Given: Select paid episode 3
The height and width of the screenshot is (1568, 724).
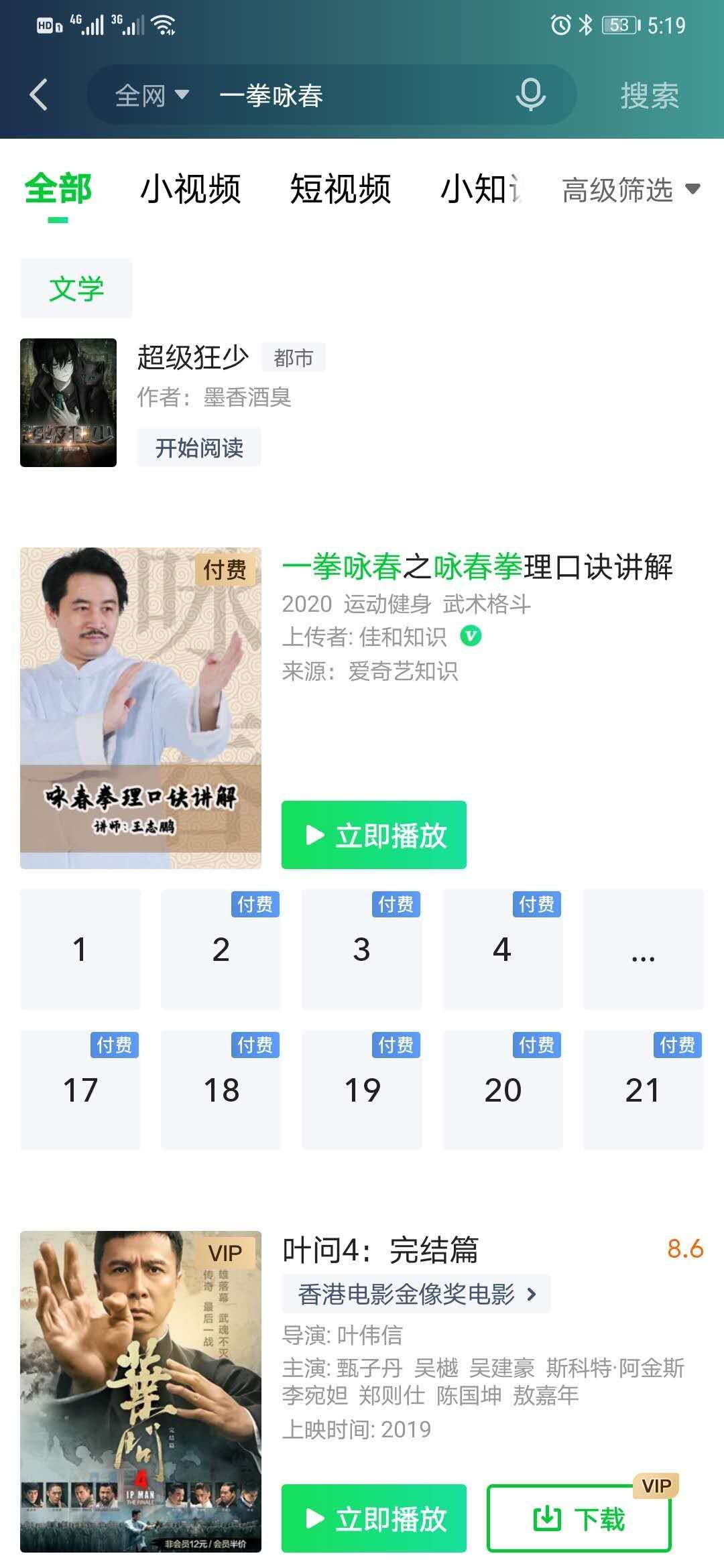Looking at the screenshot, I should click(x=362, y=949).
